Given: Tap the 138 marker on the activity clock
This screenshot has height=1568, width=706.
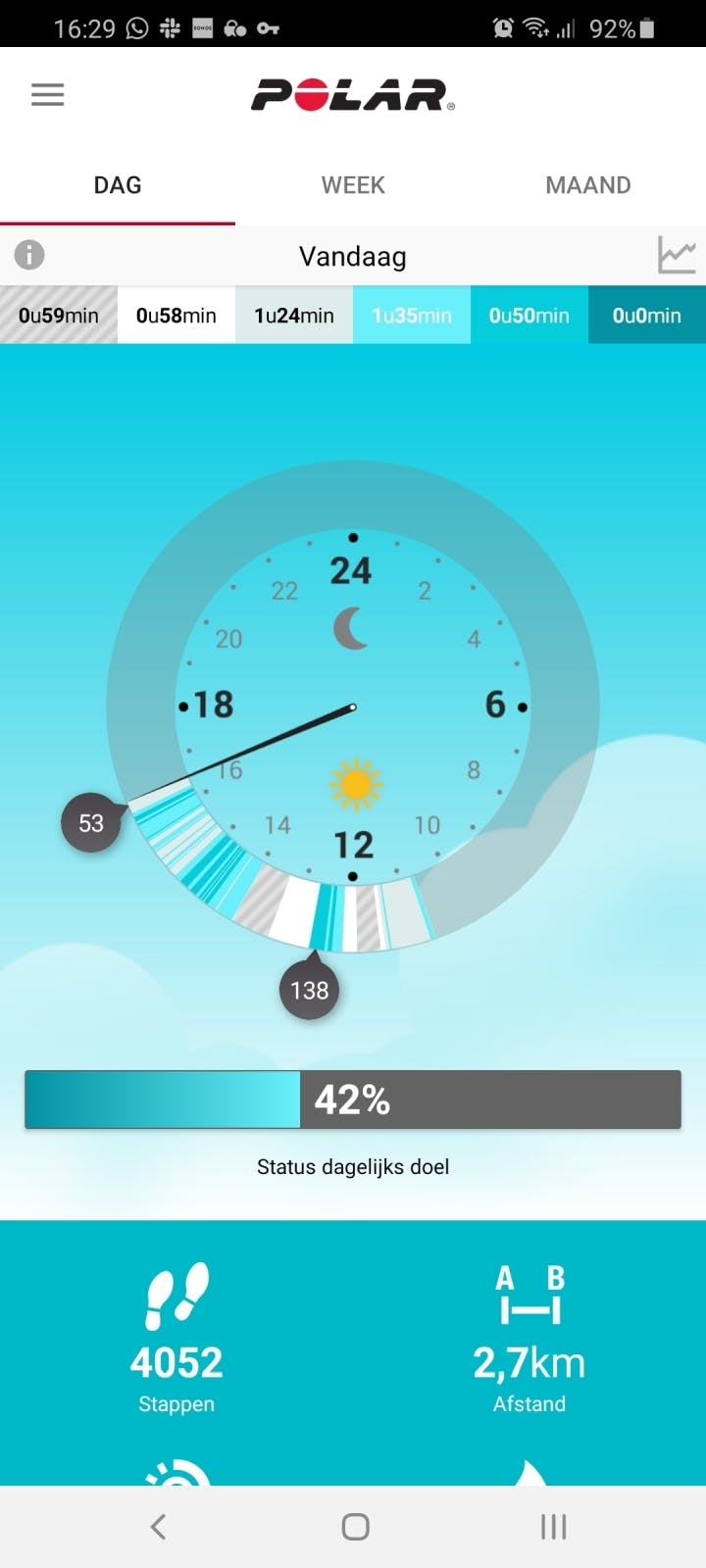Looking at the screenshot, I should point(310,990).
